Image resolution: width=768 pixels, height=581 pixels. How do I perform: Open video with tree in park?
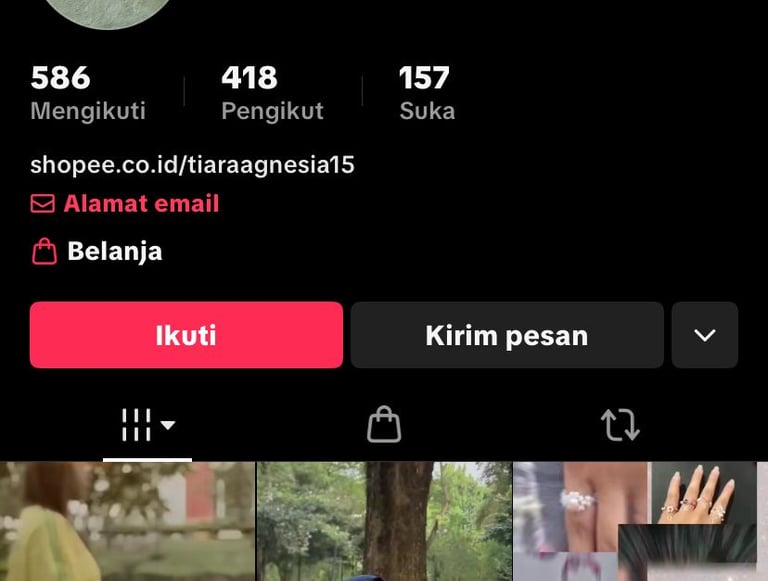[384, 522]
